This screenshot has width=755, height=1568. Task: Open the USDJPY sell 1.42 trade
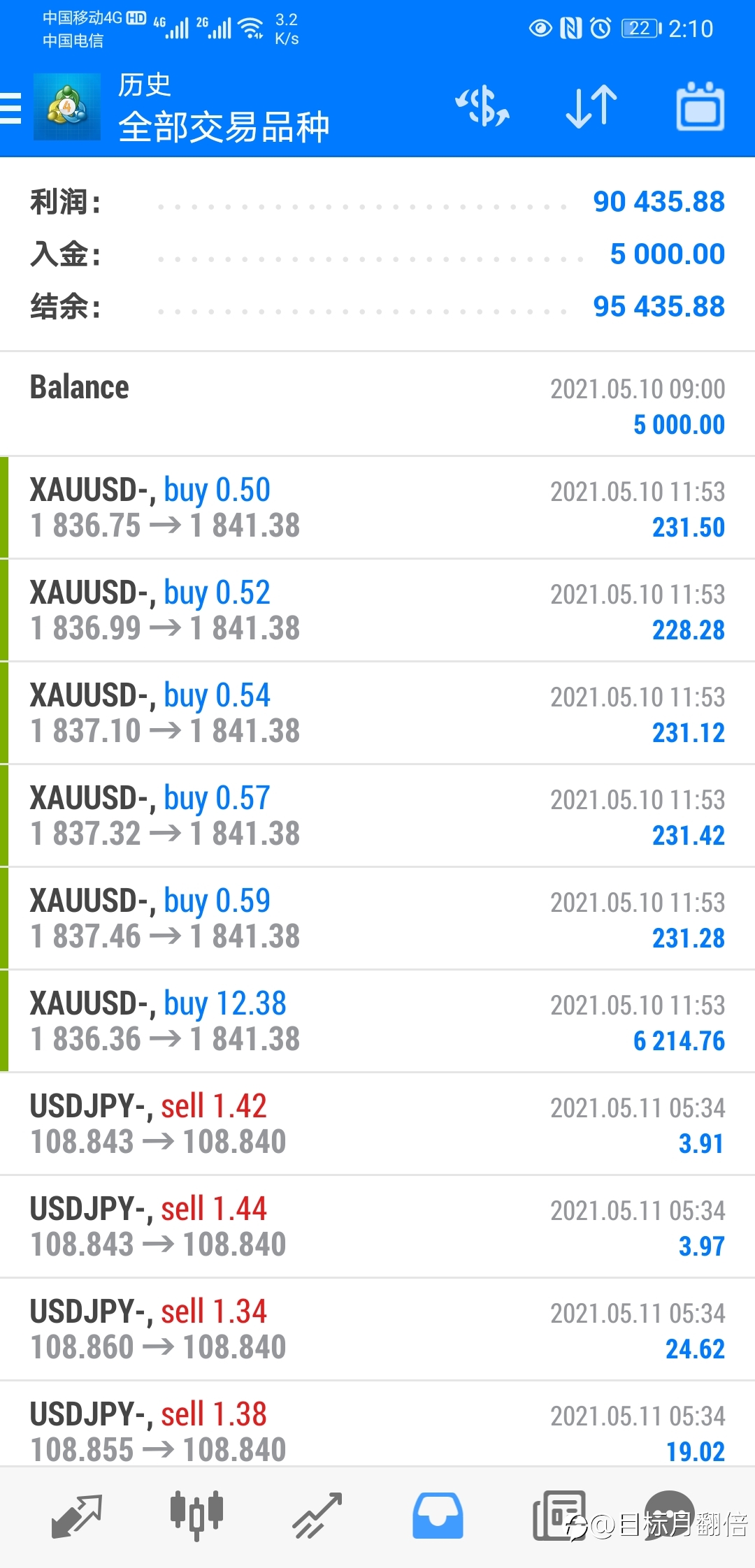(x=377, y=1124)
